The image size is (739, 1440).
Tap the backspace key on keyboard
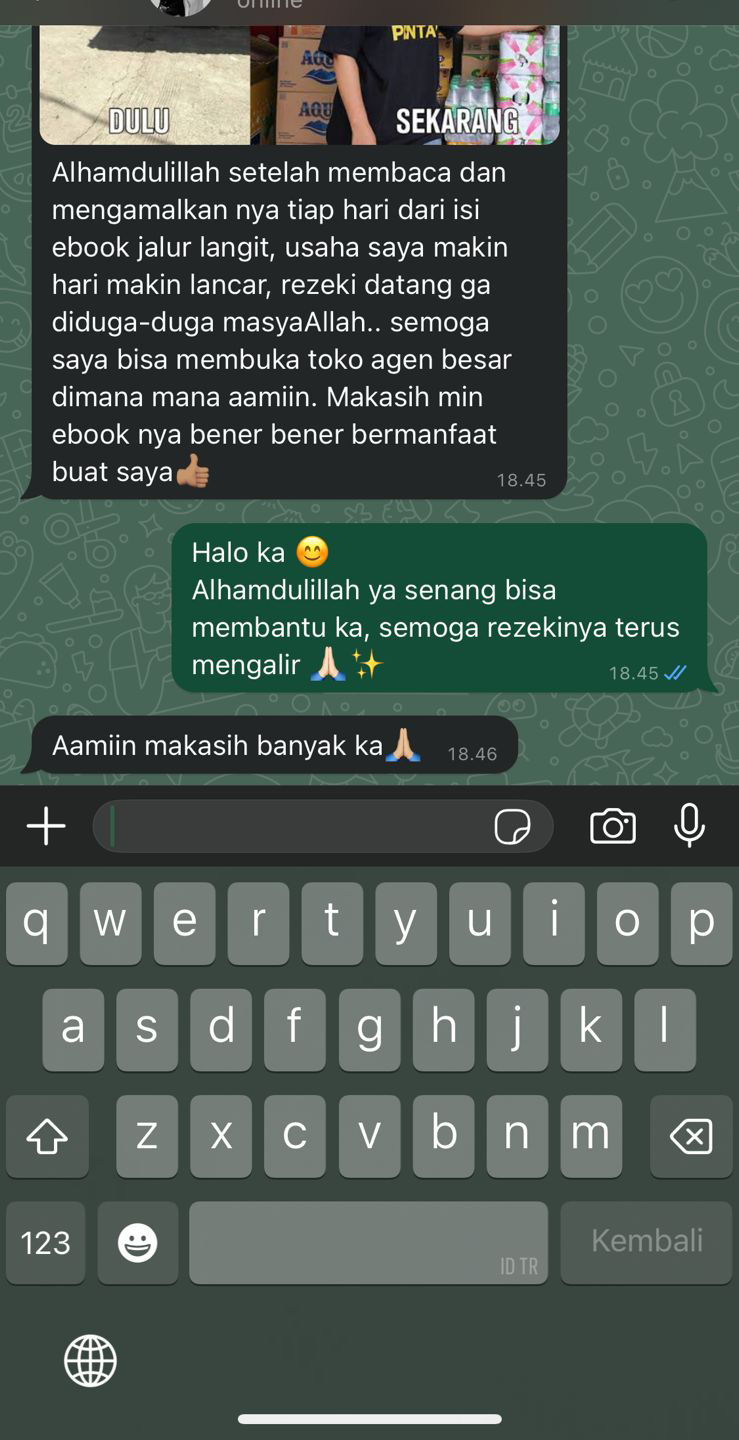690,1136
